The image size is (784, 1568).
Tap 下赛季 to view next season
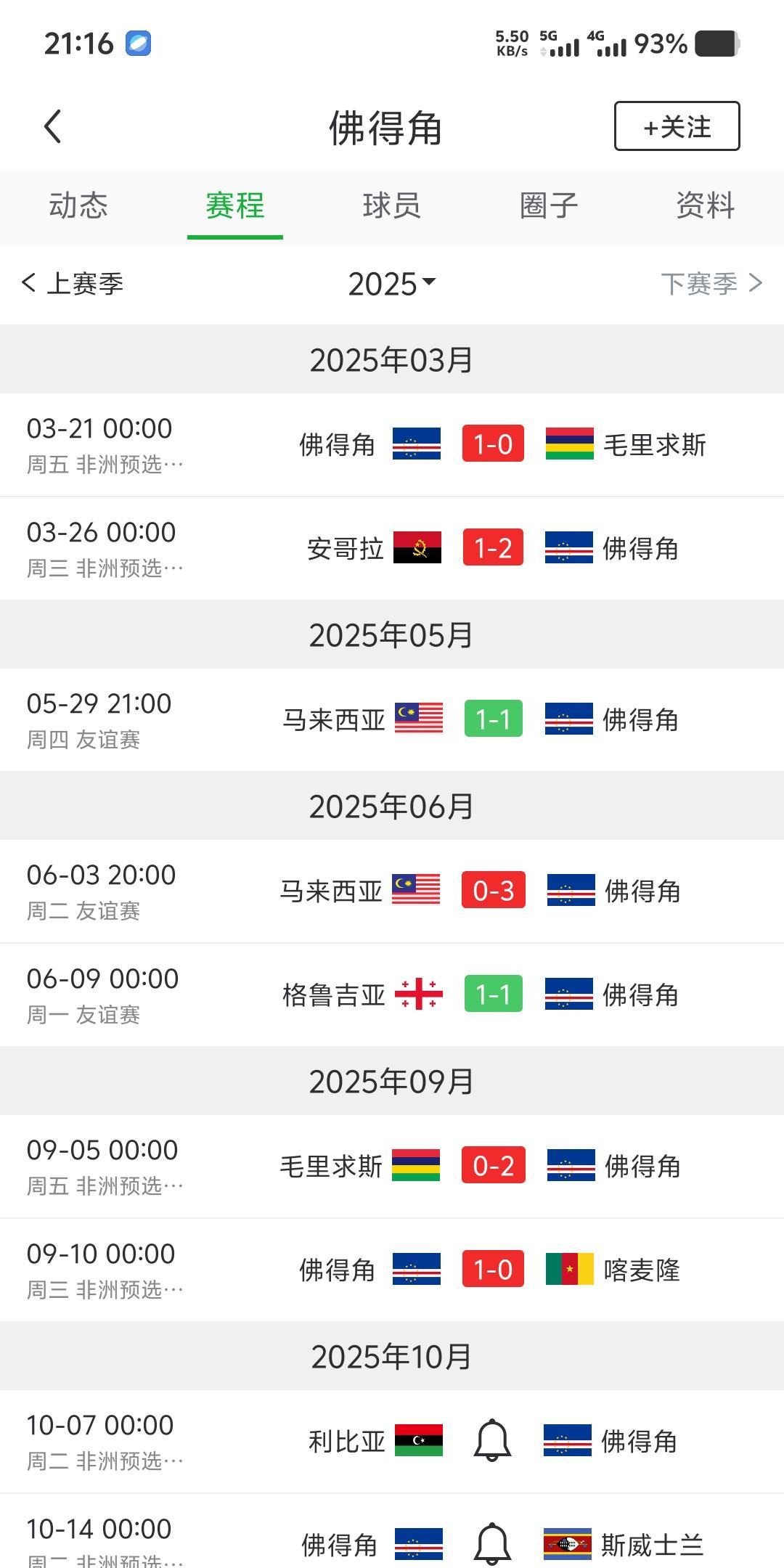[711, 283]
